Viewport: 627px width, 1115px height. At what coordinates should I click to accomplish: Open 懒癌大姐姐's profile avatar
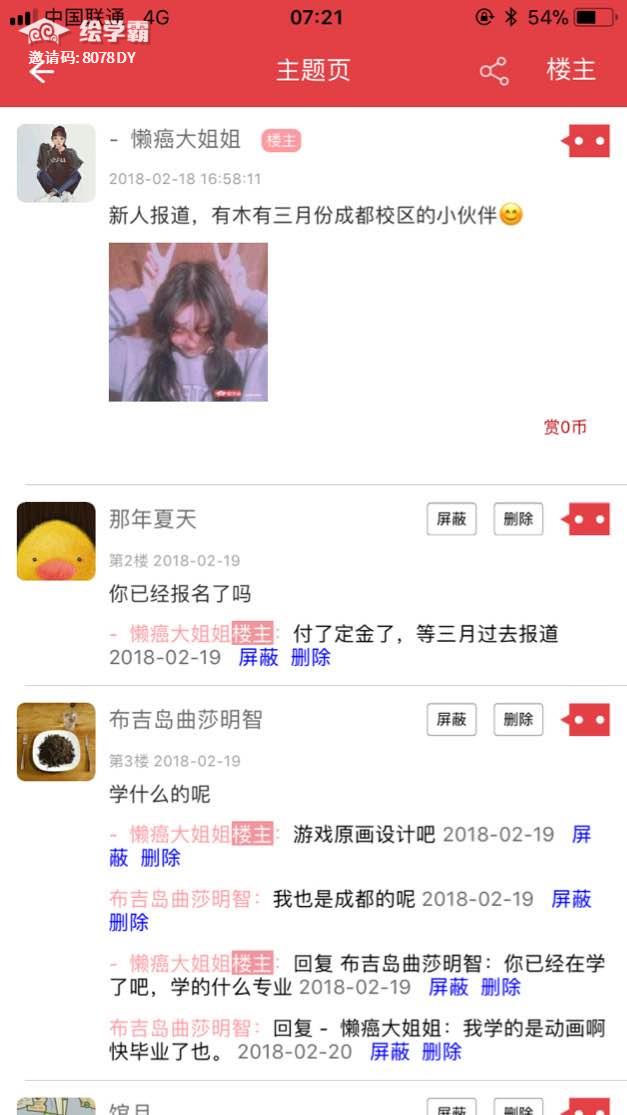56,163
